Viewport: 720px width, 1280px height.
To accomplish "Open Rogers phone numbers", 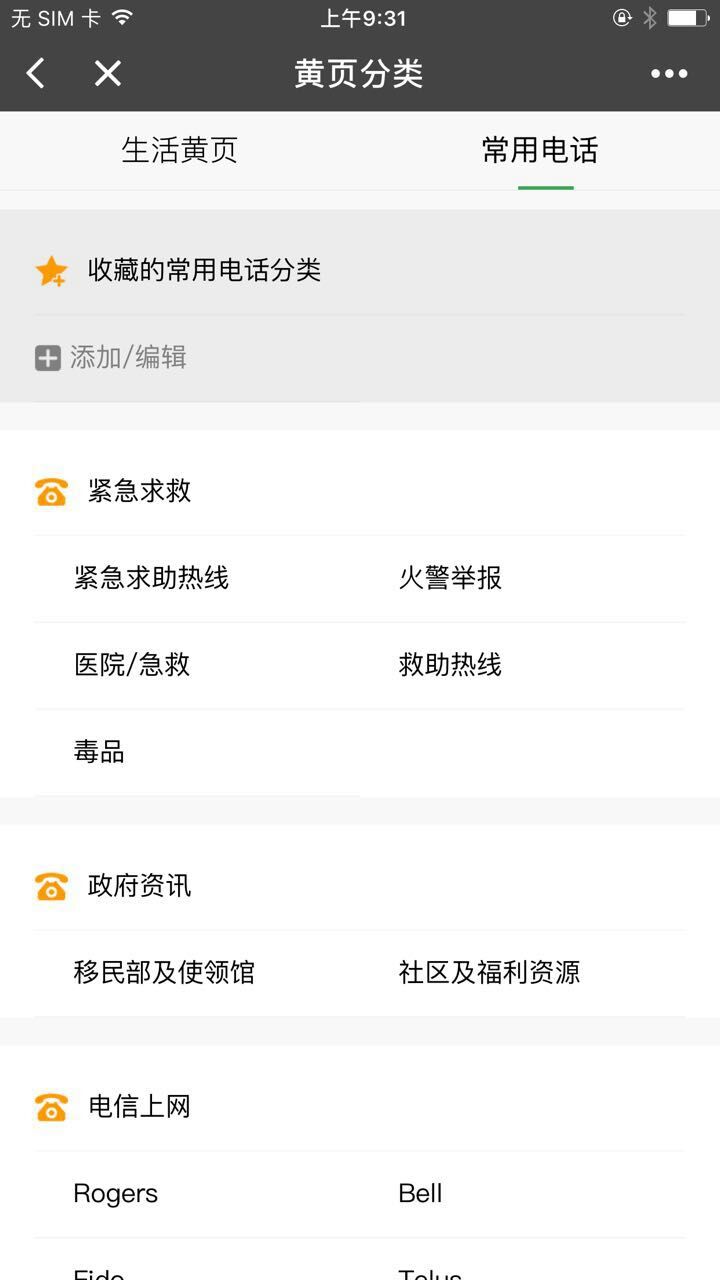I will (116, 1193).
